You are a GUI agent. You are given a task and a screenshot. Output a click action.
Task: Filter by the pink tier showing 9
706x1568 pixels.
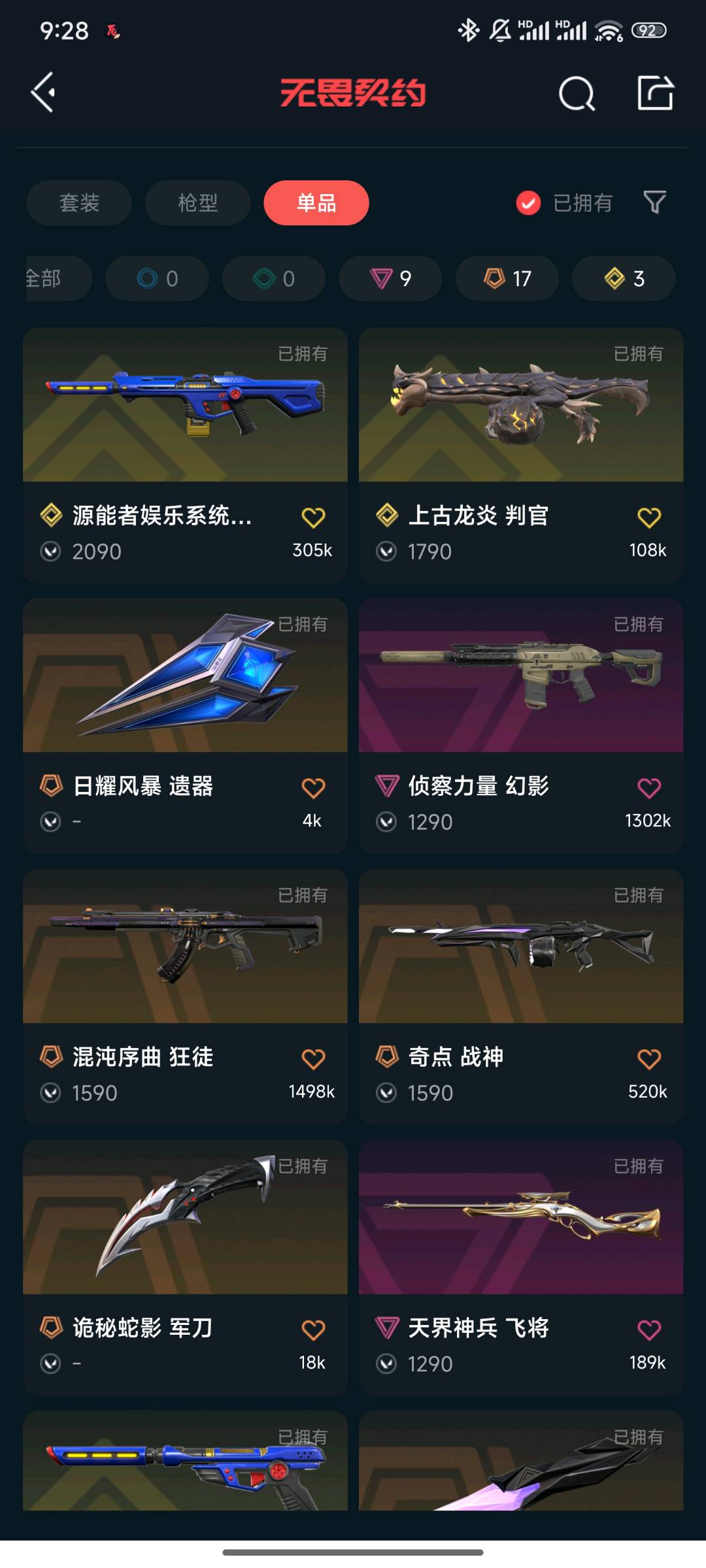390,279
